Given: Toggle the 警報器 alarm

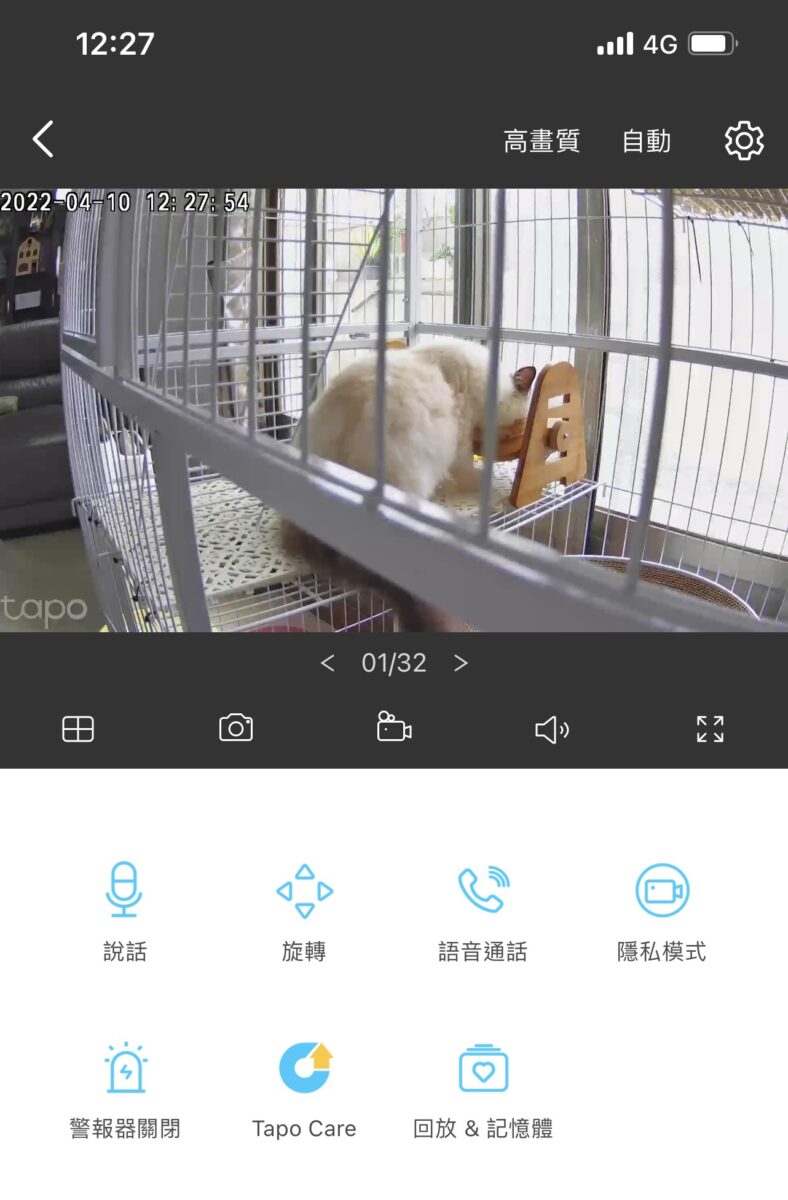Looking at the screenshot, I should [125, 1086].
